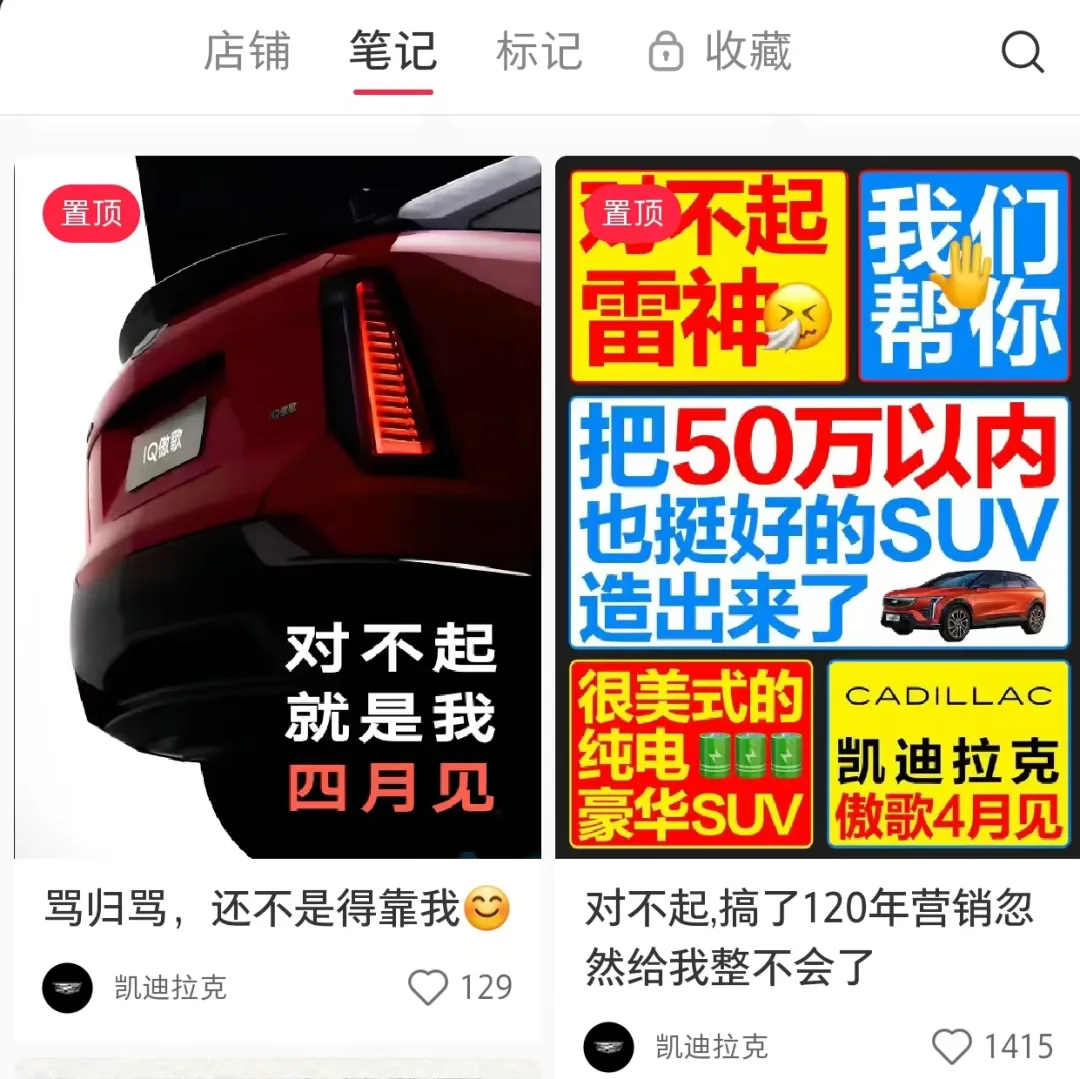
Task: Like the note with 1415 likes
Action: [x=951, y=1047]
